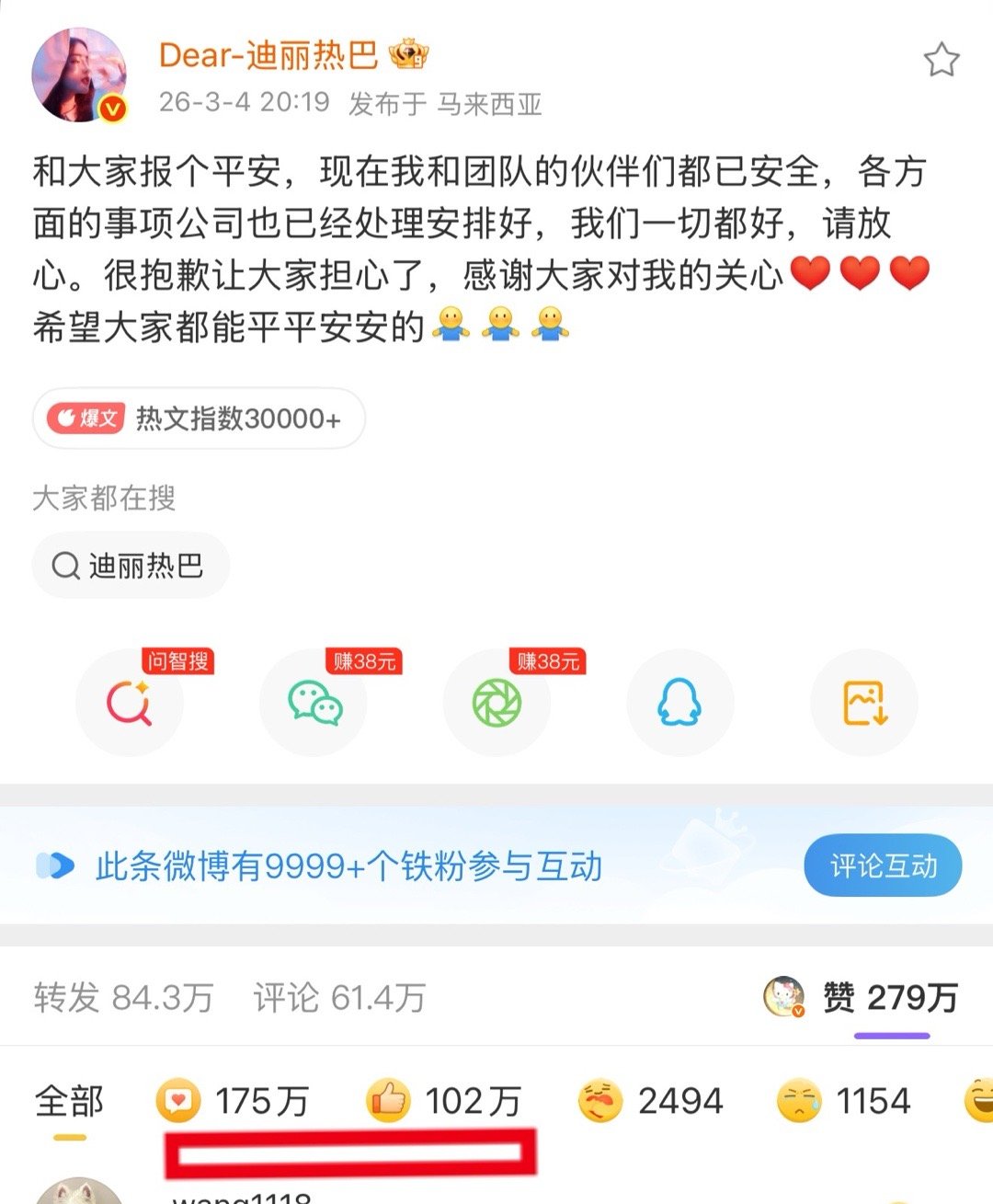The width and height of the screenshot is (993, 1204).
Task: Share the post to WeChat
Action: tap(314, 702)
